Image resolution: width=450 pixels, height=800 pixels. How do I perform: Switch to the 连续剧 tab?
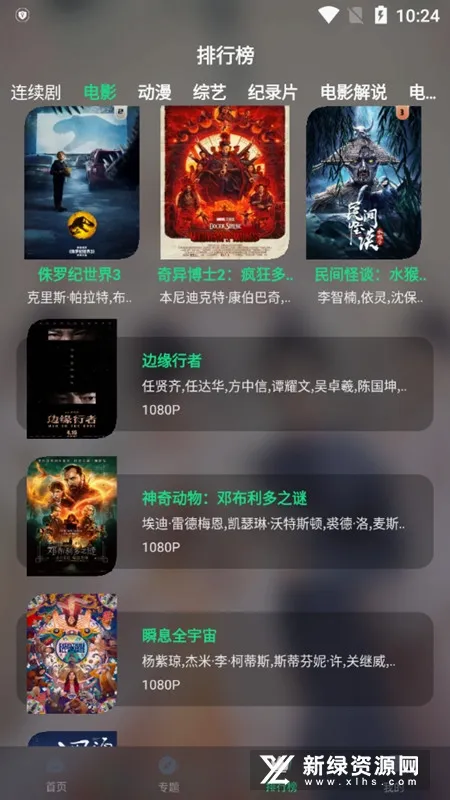tap(36, 92)
